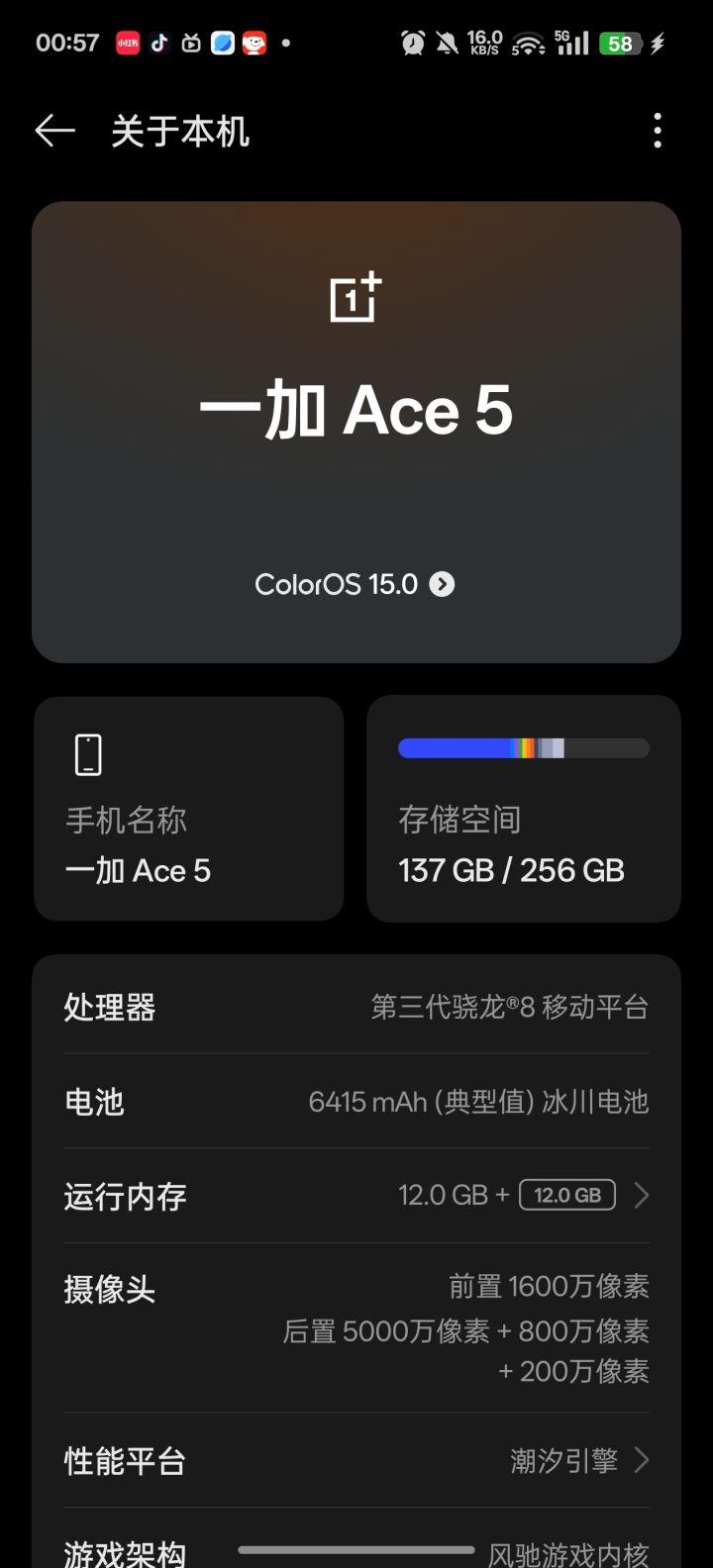Open the 小红书 notification icon in status bar
Screen dimensions: 713x1568
(129, 43)
